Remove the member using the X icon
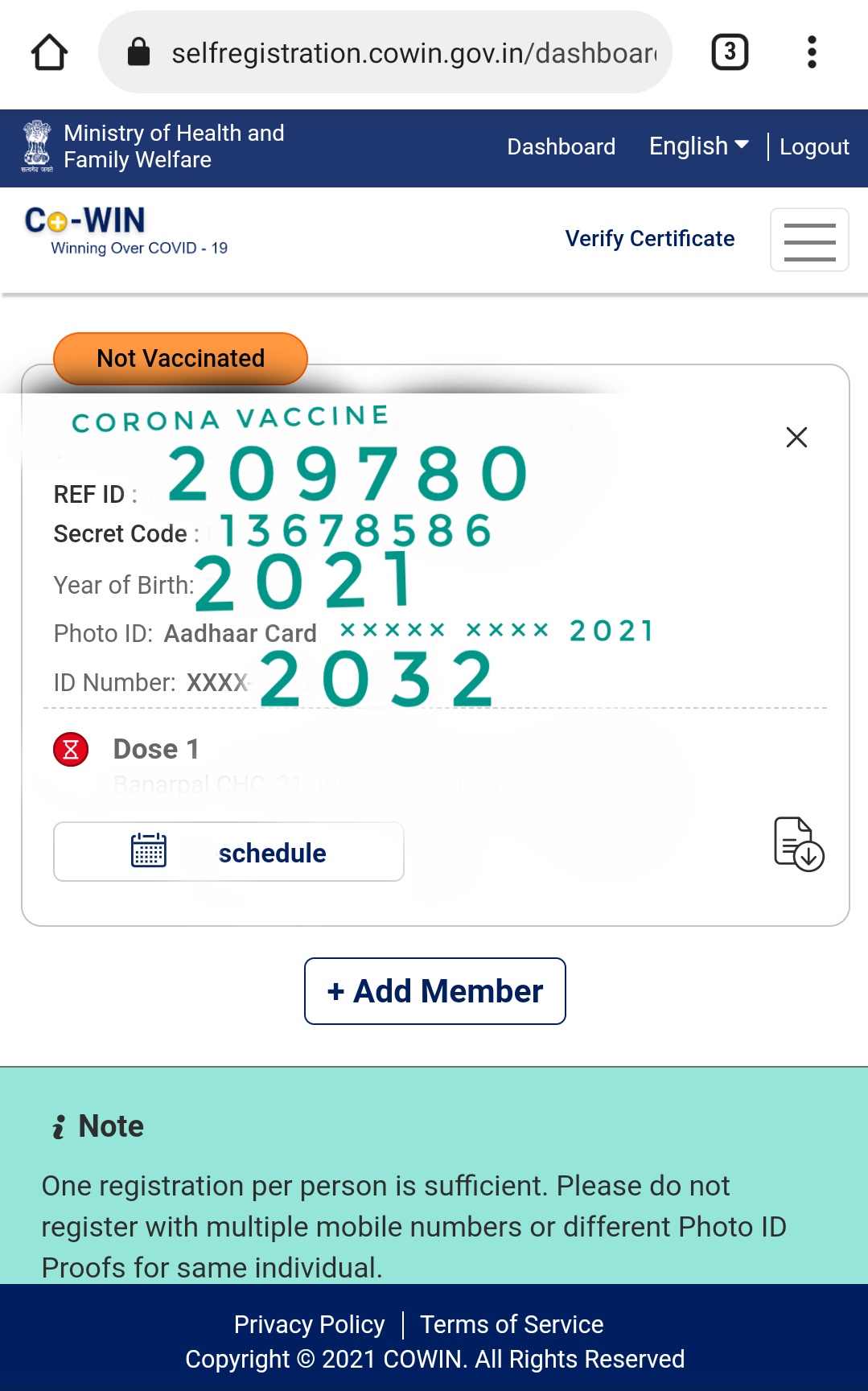Screen dimensions: 868x1391 [796, 437]
